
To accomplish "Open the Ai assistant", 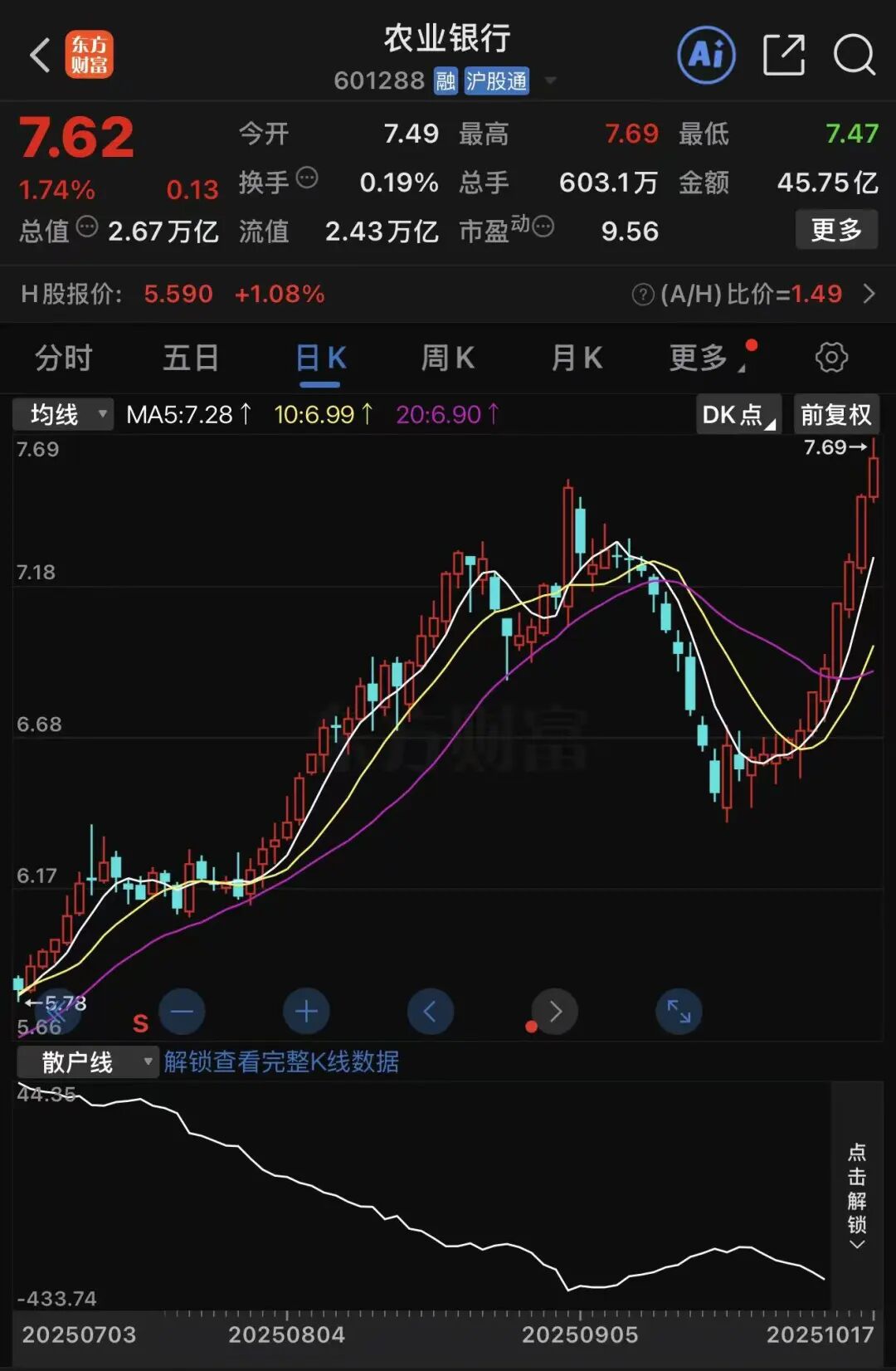I will 706,55.
